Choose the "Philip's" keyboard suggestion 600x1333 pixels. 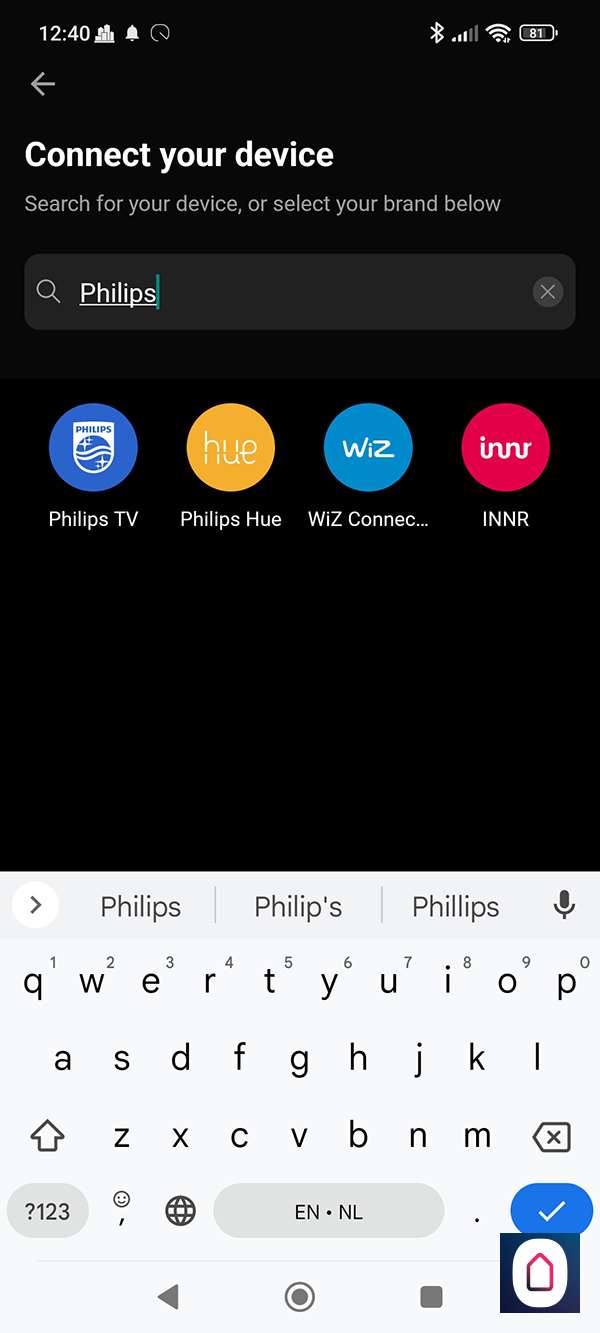click(x=298, y=907)
